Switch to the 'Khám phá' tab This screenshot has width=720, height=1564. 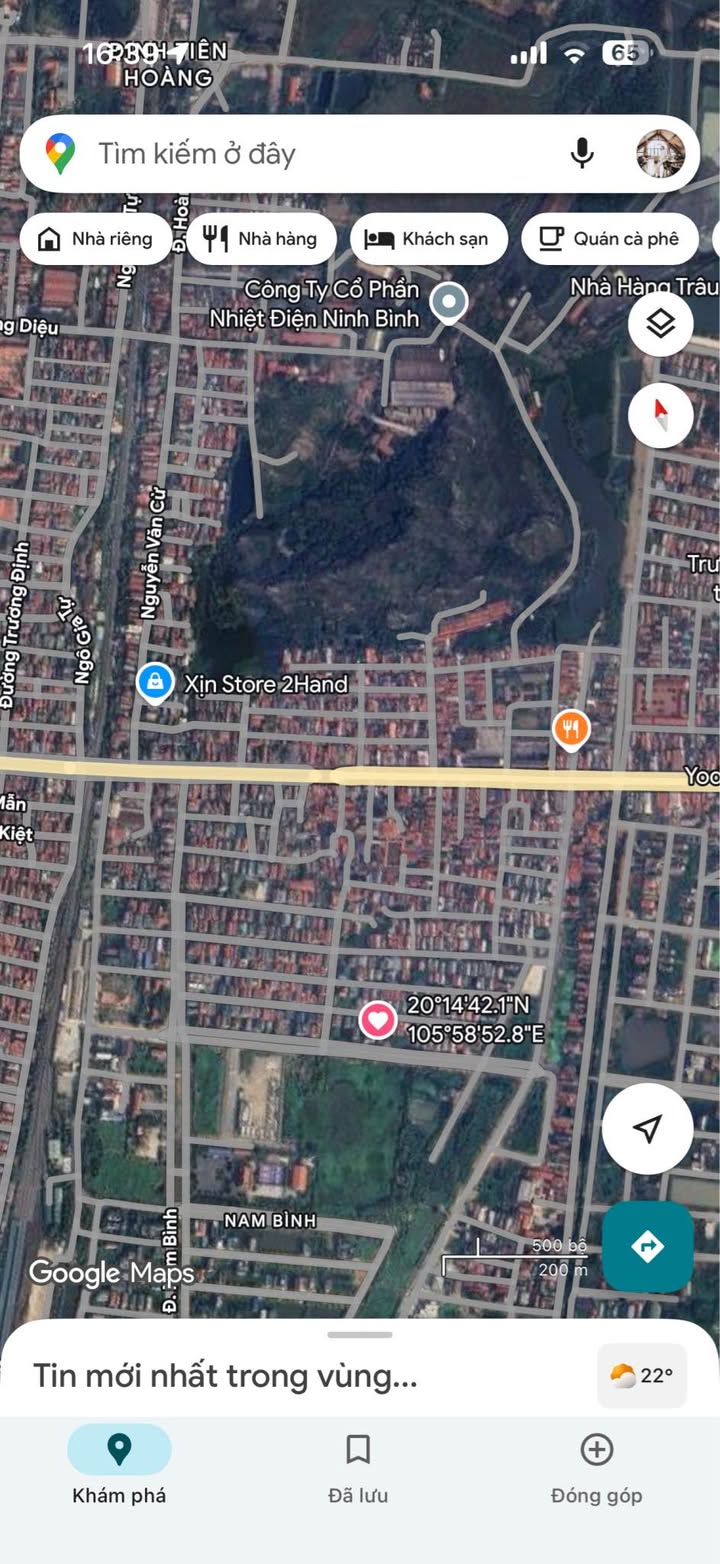119,1466
